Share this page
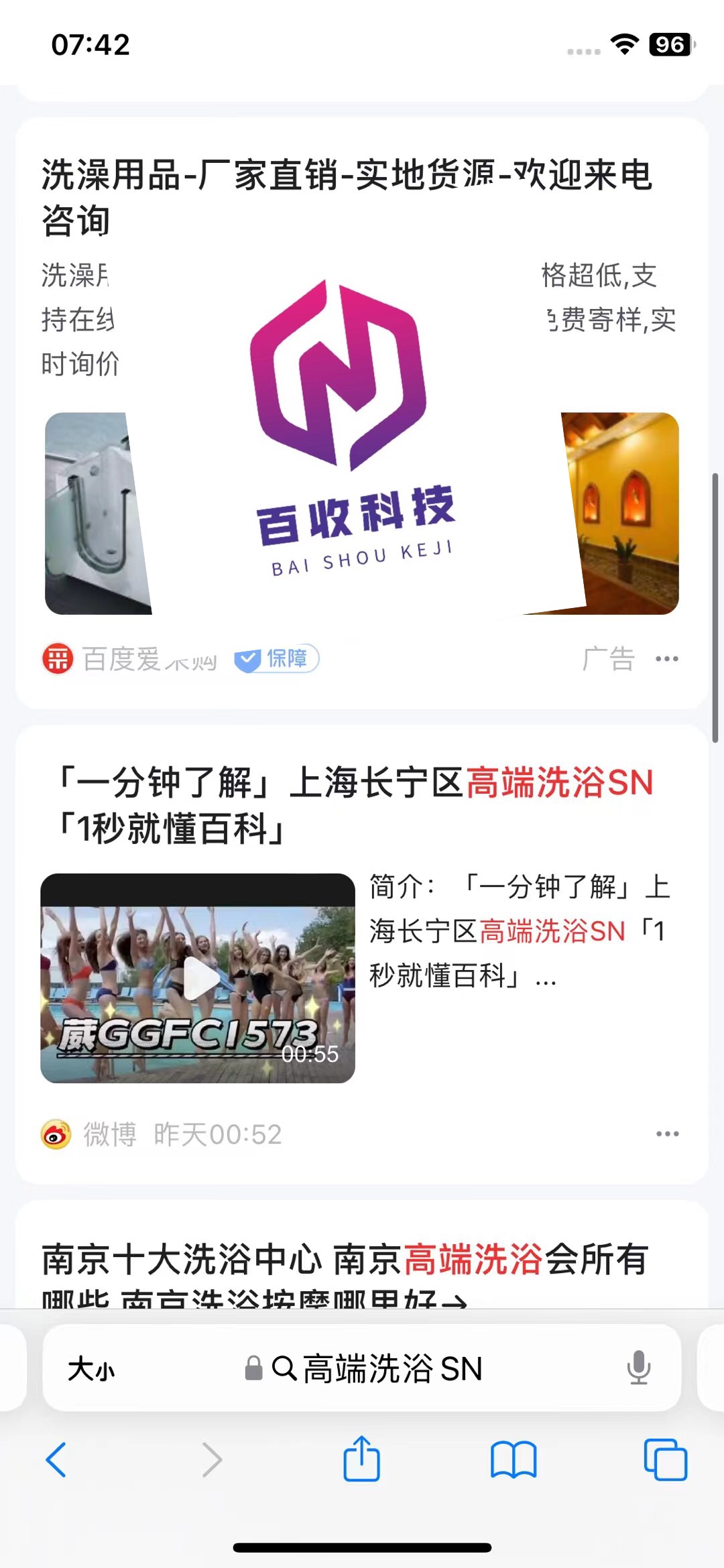This screenshot has height=1568, width=724. coord(362,1458)
